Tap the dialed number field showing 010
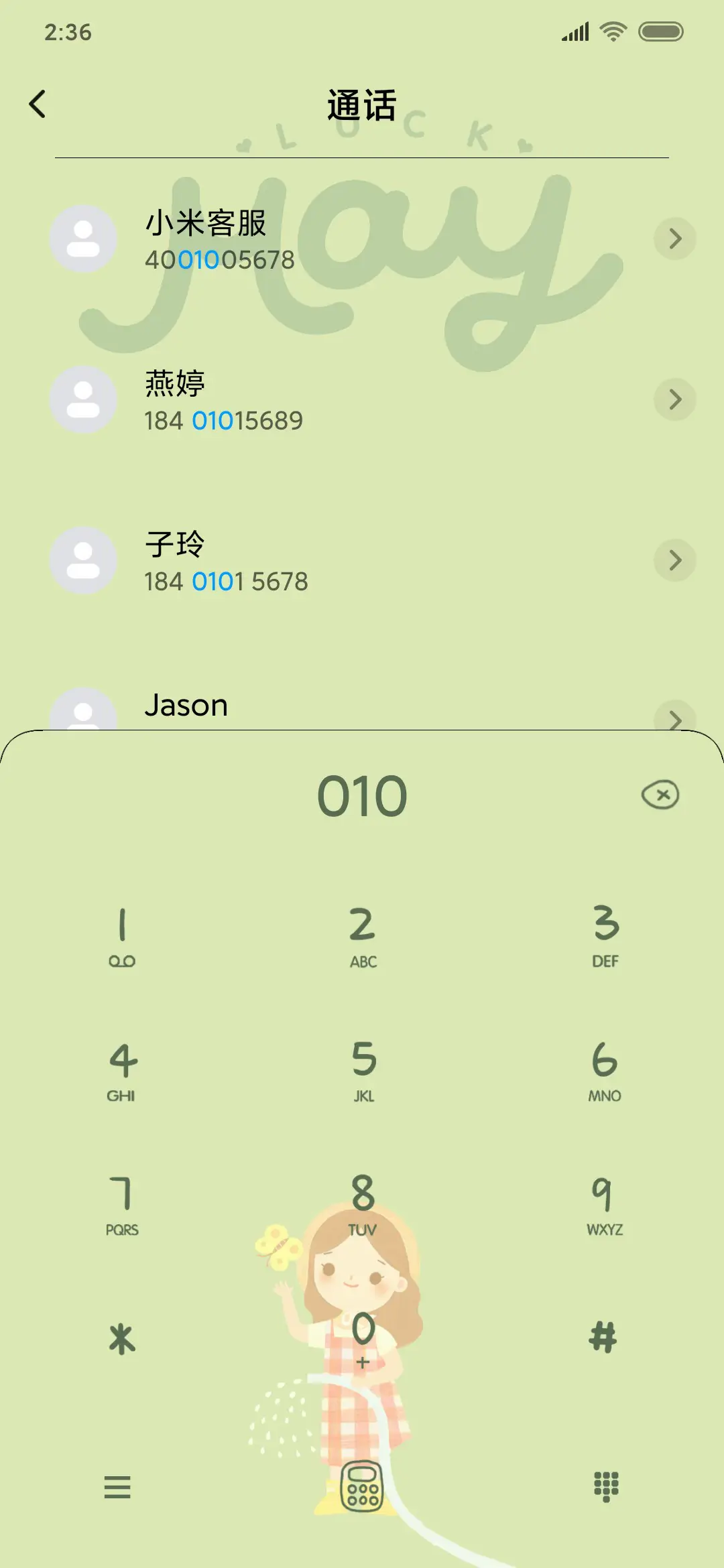The width and height of the screenshot is (724, 1568). (362, 796)
